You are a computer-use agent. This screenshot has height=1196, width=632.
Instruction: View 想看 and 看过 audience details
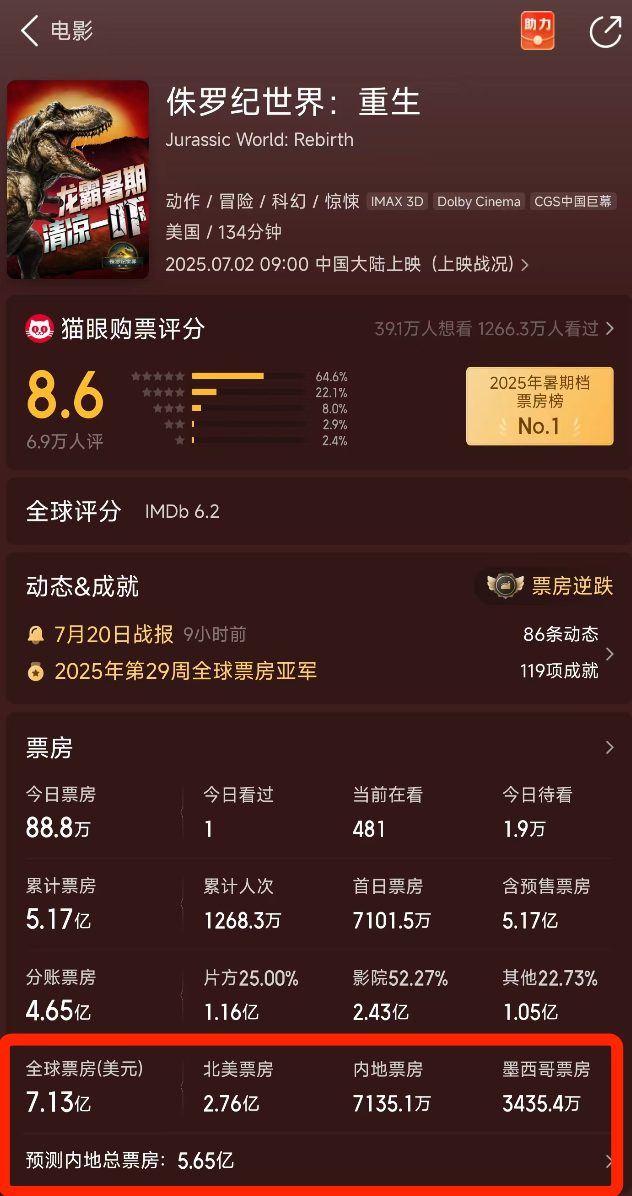(494, 329)
